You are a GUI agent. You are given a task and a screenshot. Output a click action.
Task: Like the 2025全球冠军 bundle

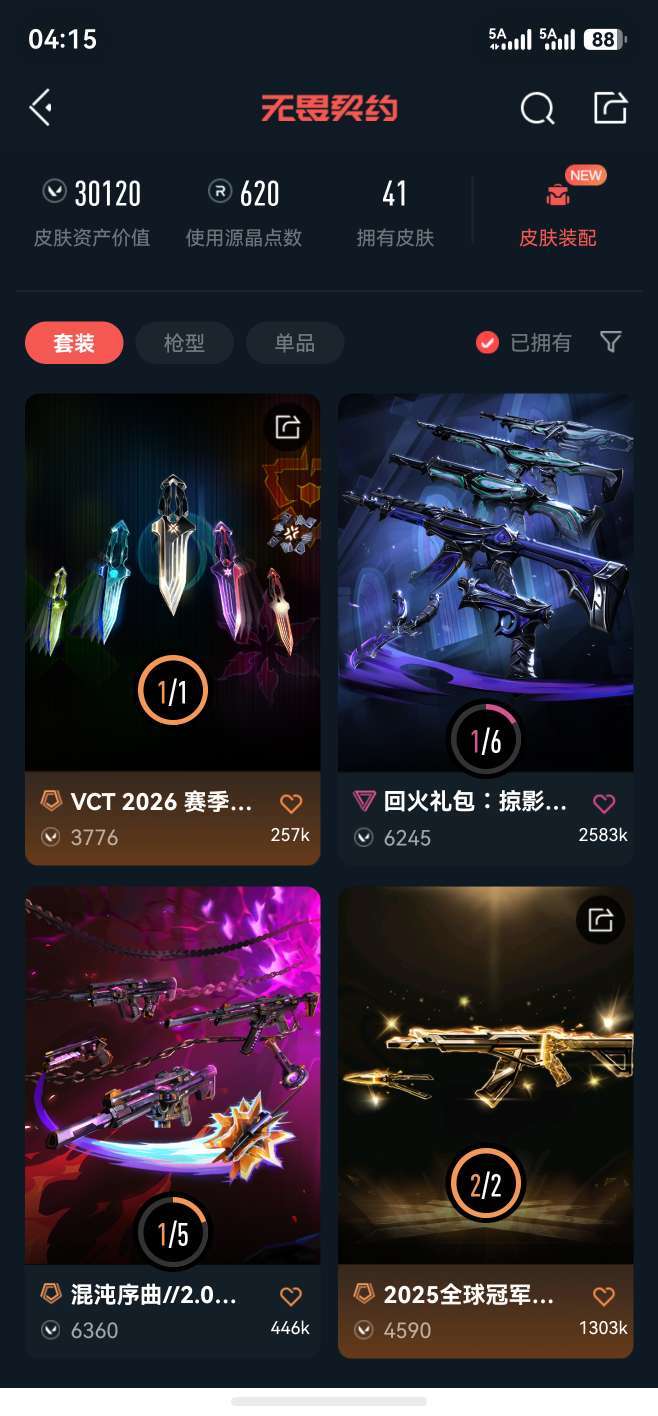604,1297
